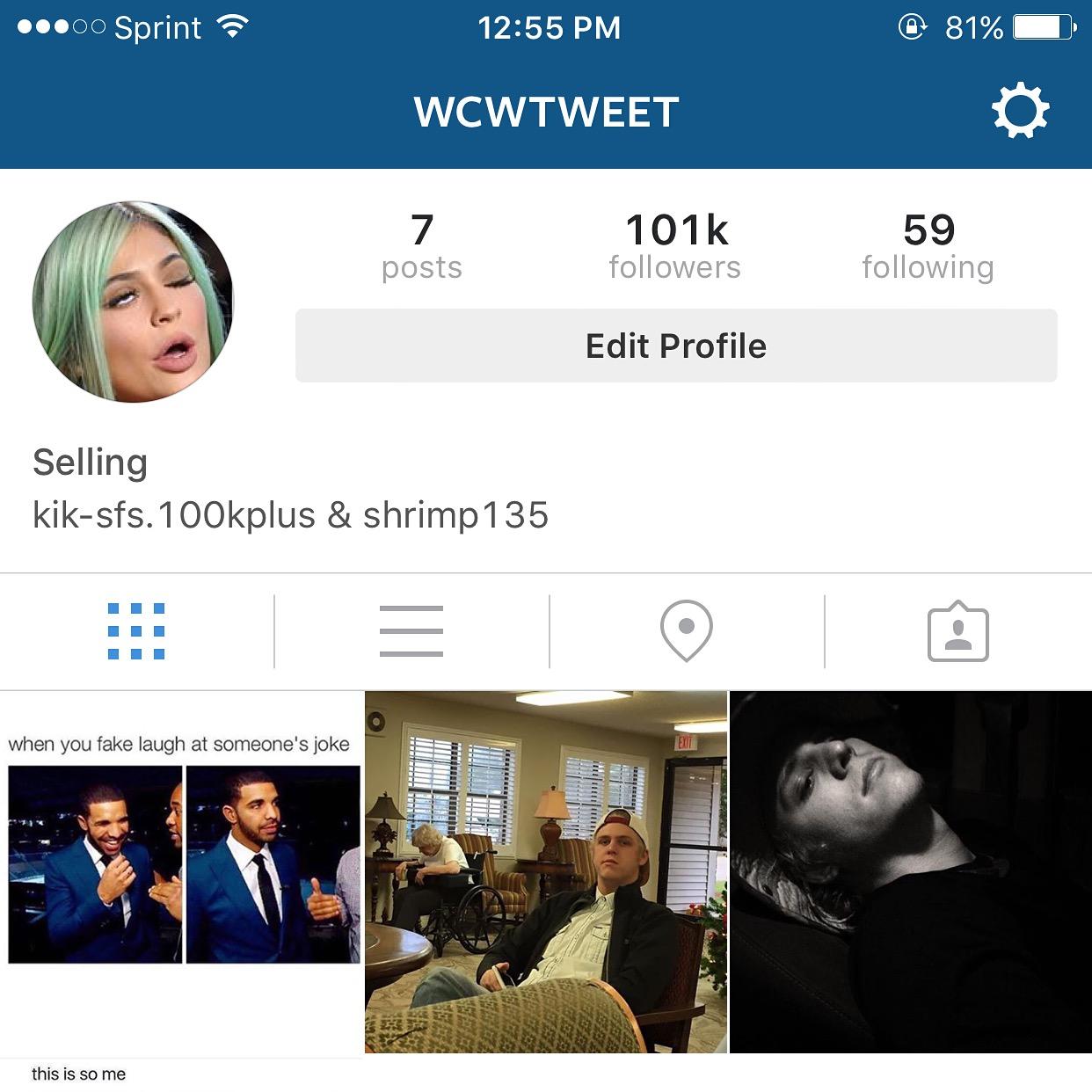Show the tagged photos tab

[x=957, y=633]
